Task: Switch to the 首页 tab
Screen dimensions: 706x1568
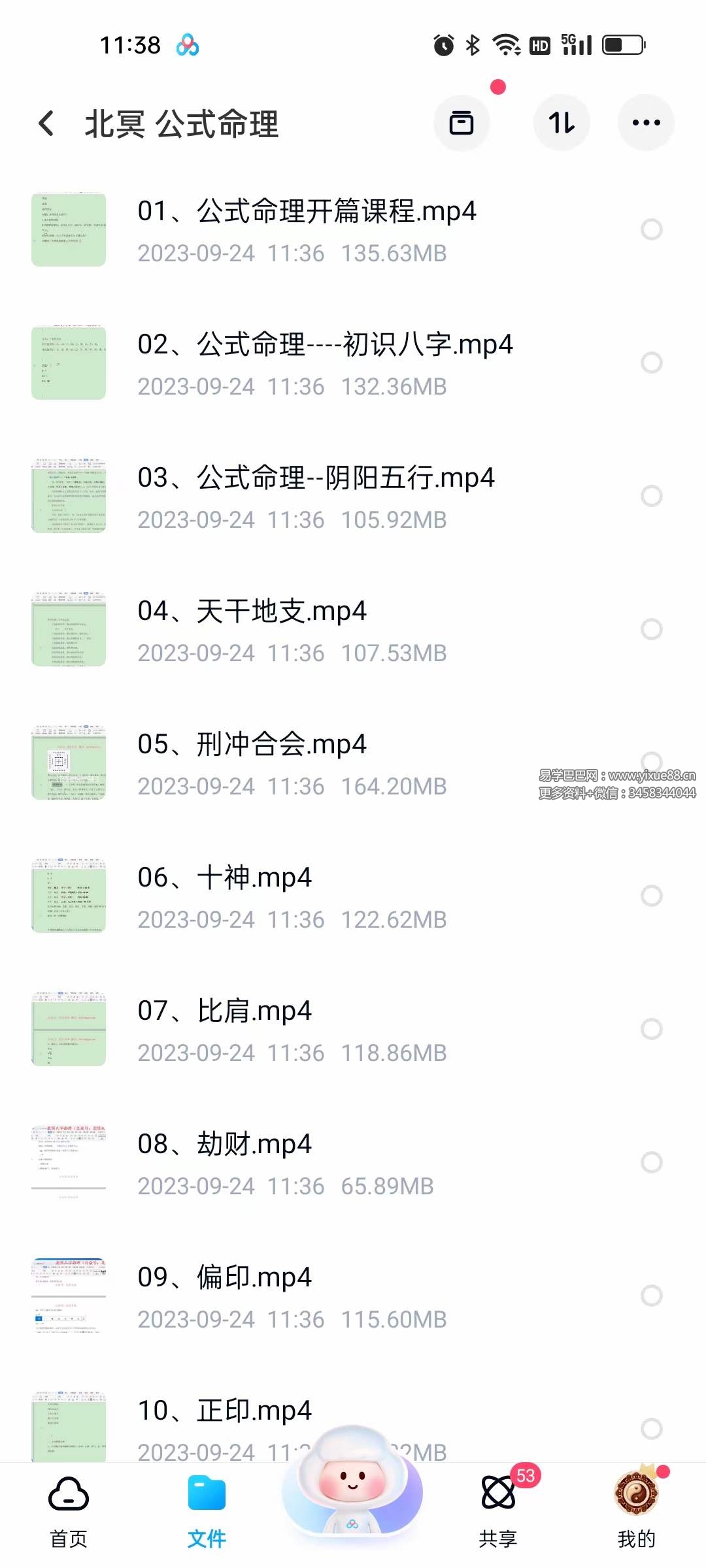Action: point(67,1509)
